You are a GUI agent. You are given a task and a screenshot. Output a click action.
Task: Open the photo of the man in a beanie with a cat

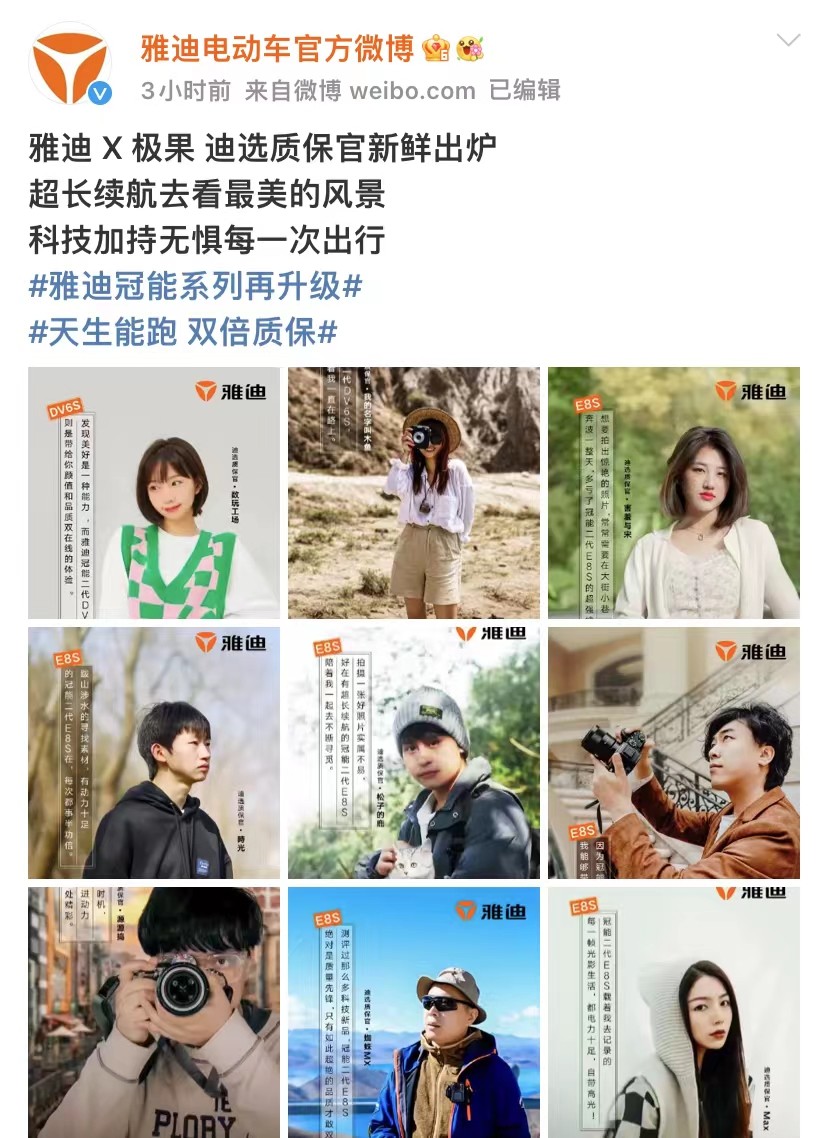[413, 753]
